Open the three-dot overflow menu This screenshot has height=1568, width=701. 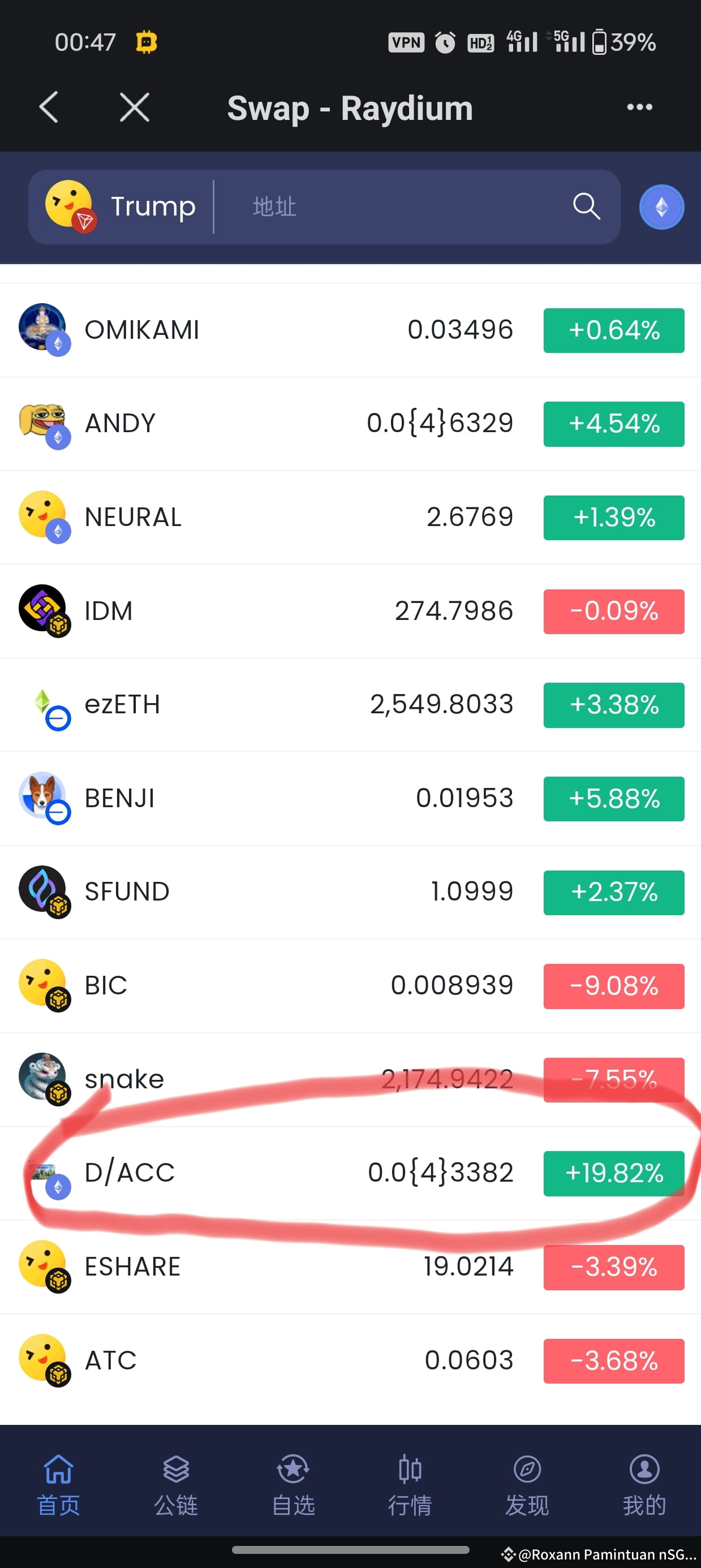tap(639, 107)
